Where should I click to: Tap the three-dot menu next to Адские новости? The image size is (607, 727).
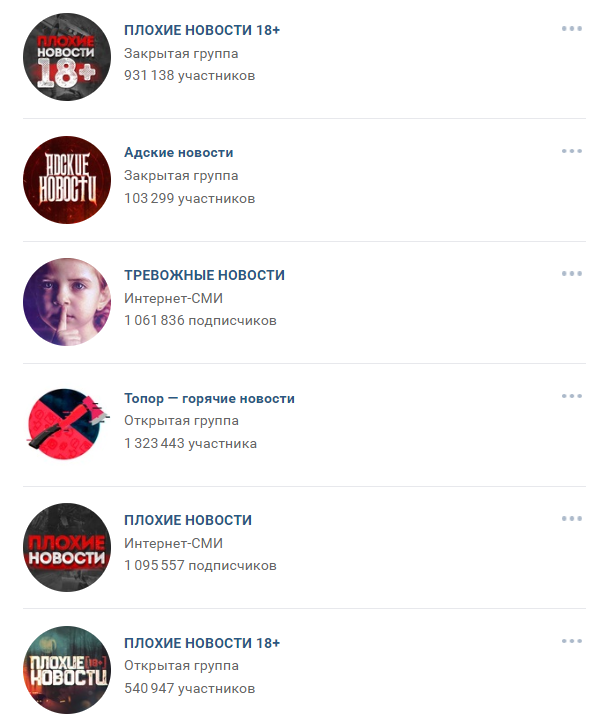click(571, 152)
